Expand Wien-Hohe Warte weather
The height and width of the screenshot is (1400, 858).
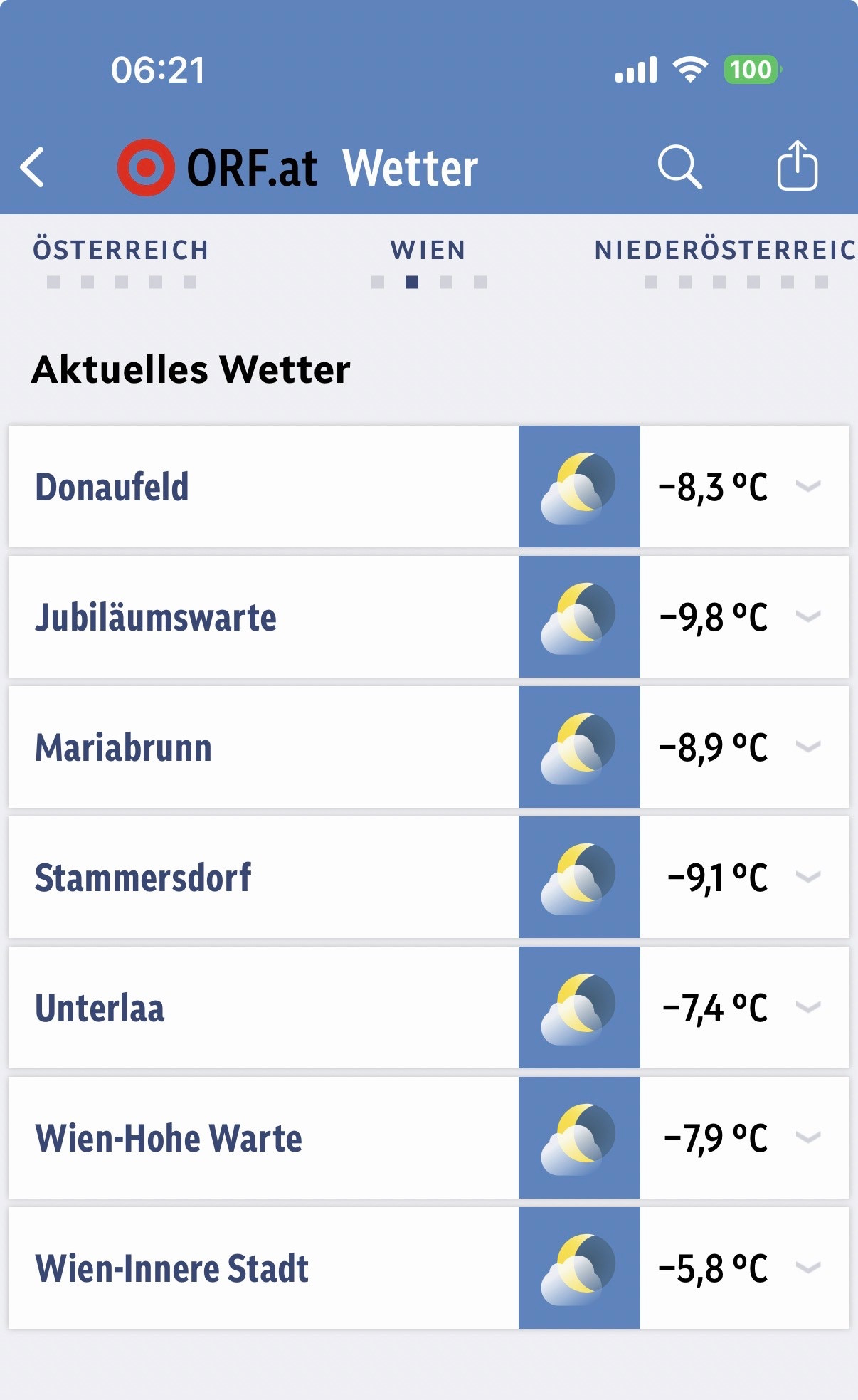(808, 1138)
